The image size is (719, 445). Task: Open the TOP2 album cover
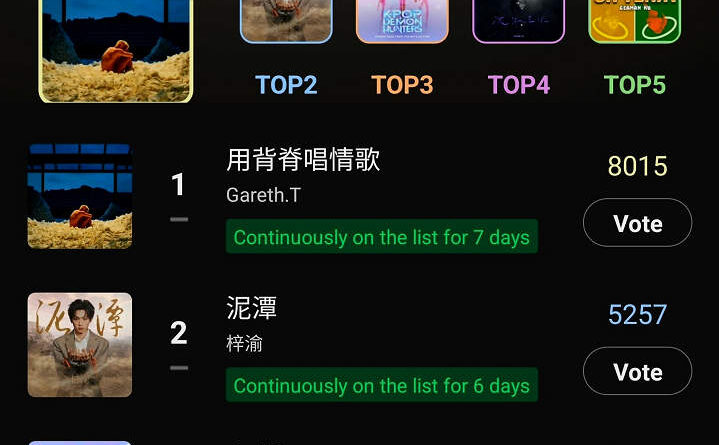[x=286, y=21]
